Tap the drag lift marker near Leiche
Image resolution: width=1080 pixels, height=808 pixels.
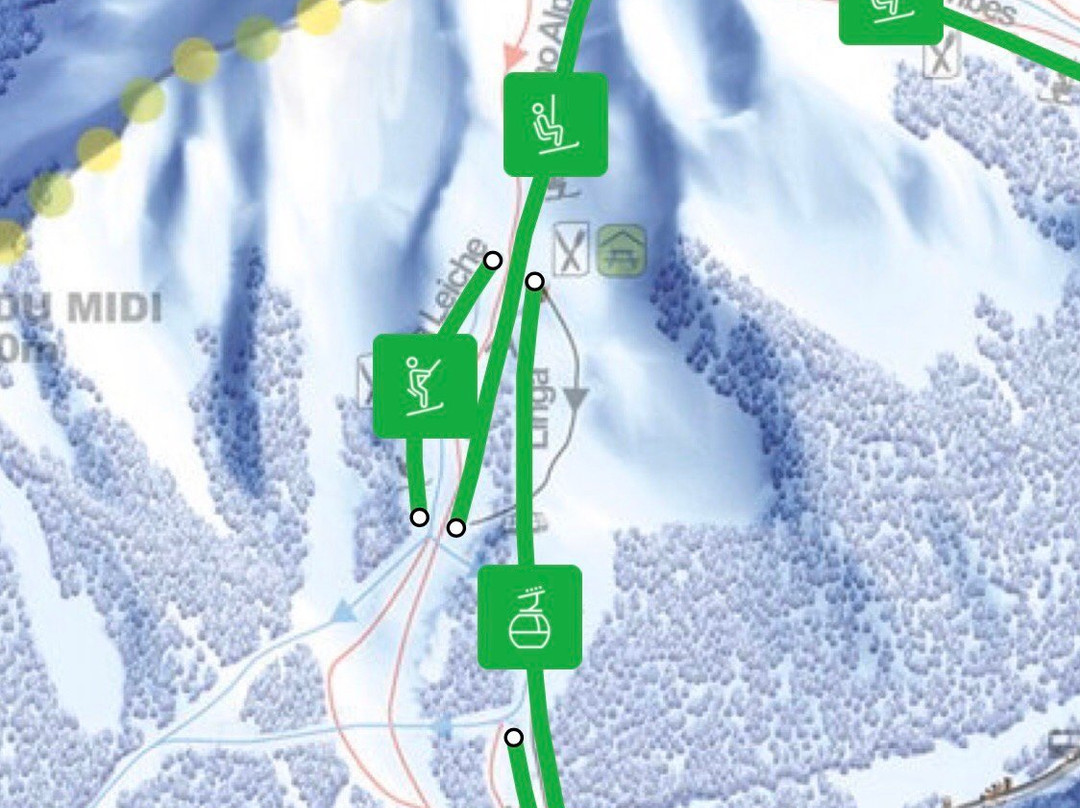[425, 386]
